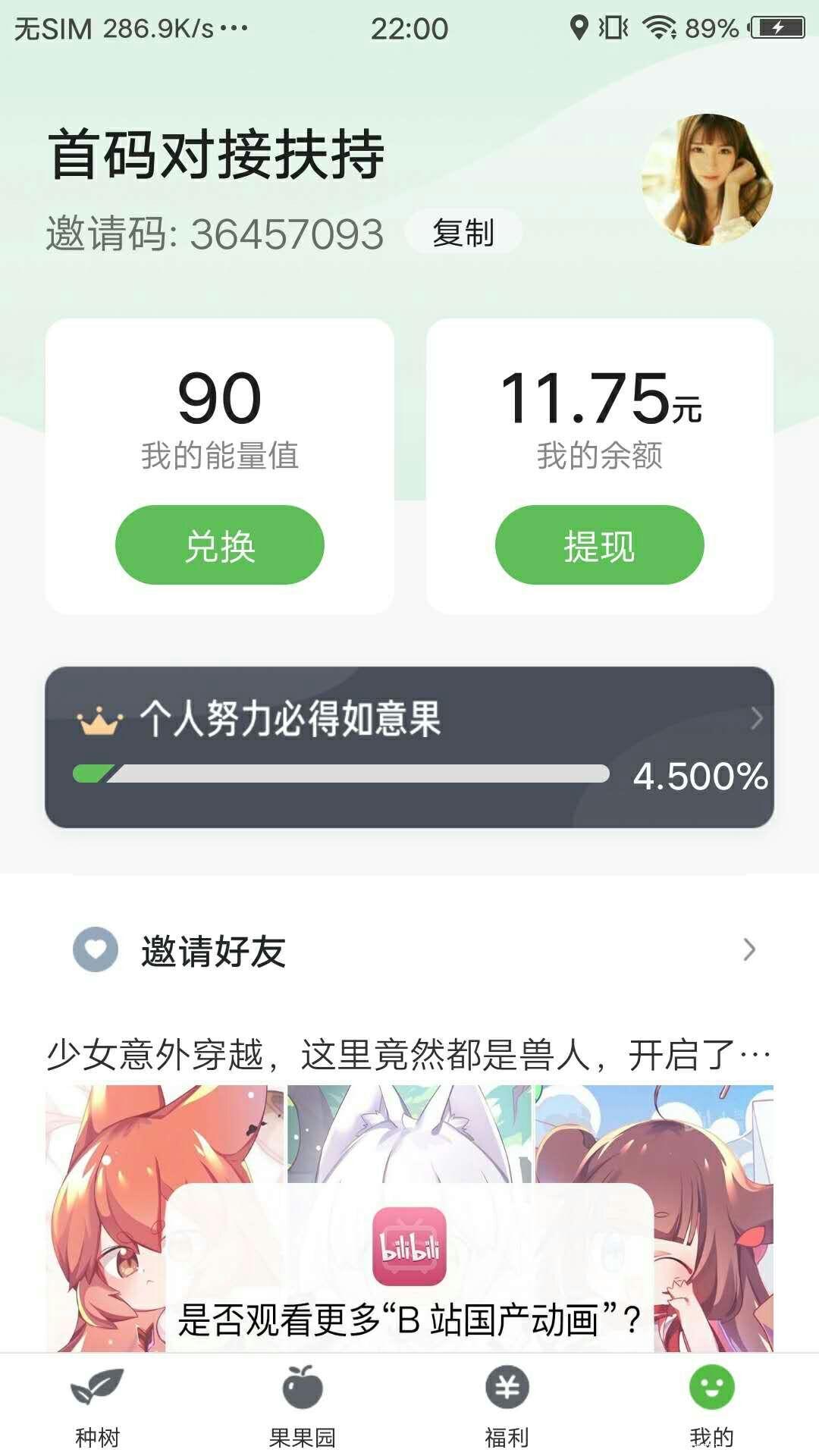Screen dimensions: 819x1456
Task: Click the 4.500% progress bar
Action: 340,774
